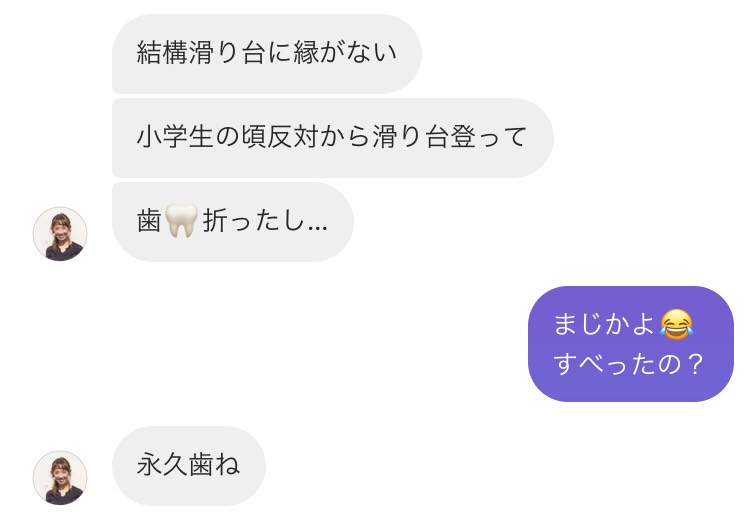
Task: Open sender's avatar beside 永久歯ね message
Action: [x=60, y=477]
